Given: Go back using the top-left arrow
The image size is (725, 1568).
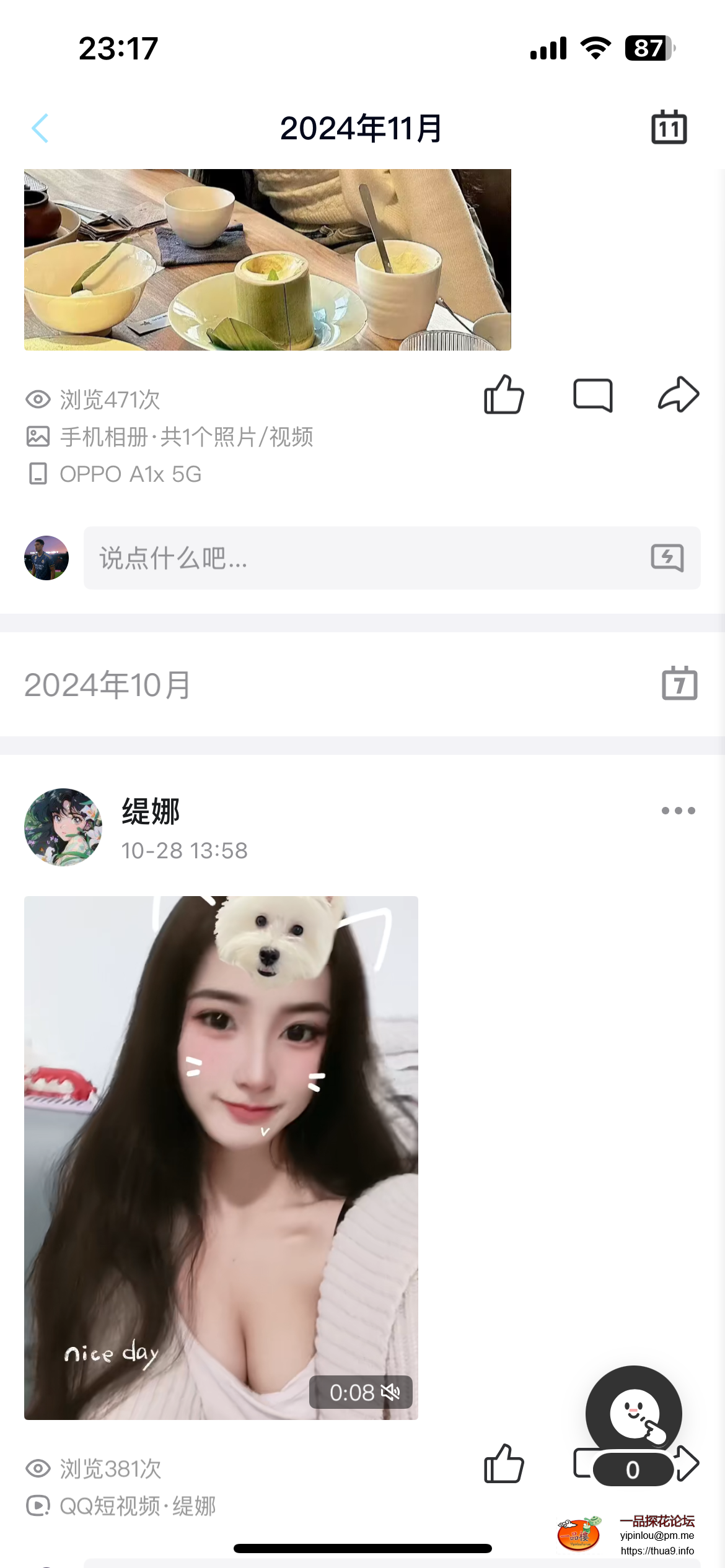Looking at the screenshot, I should coord(40,128).
